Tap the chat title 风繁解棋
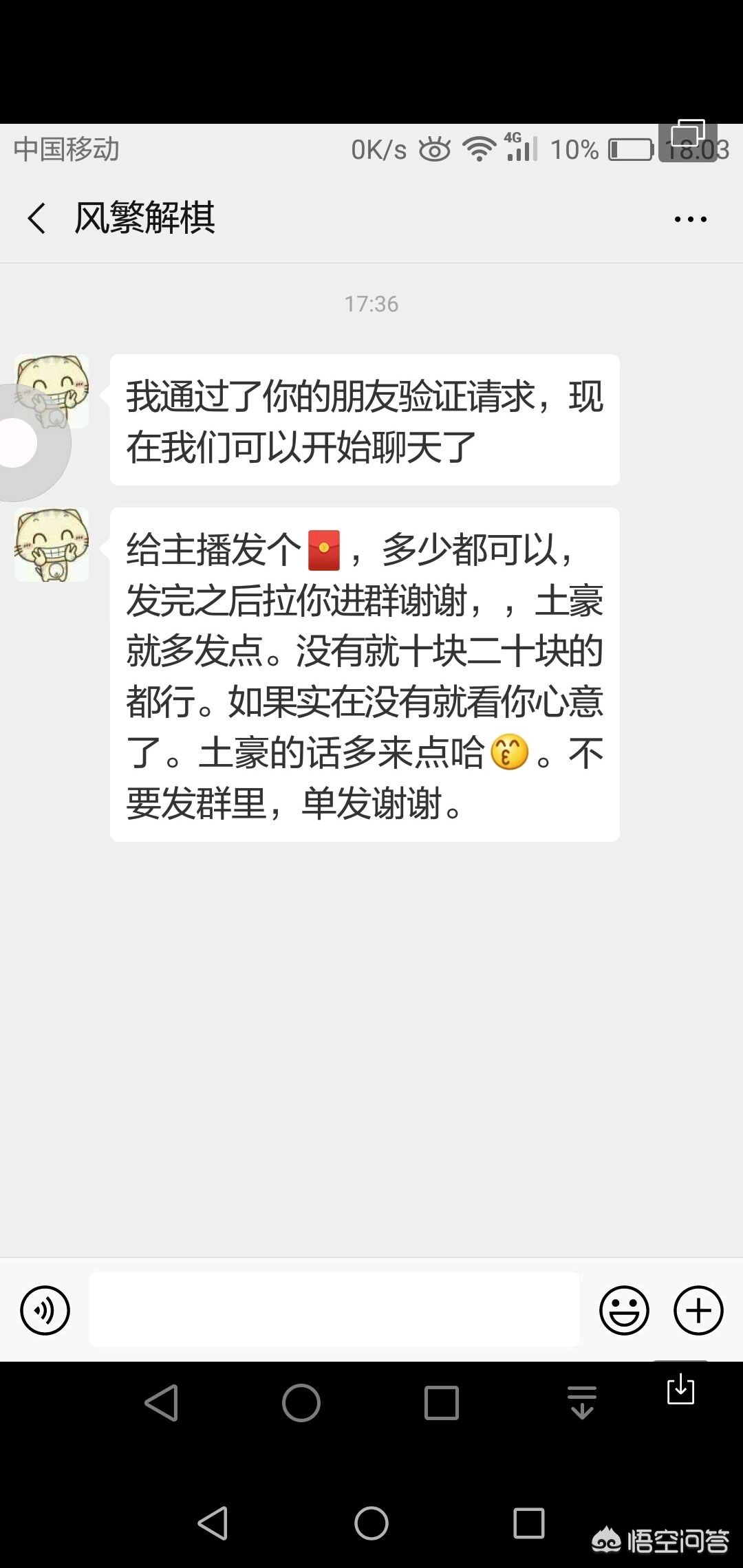 [144, 217]
